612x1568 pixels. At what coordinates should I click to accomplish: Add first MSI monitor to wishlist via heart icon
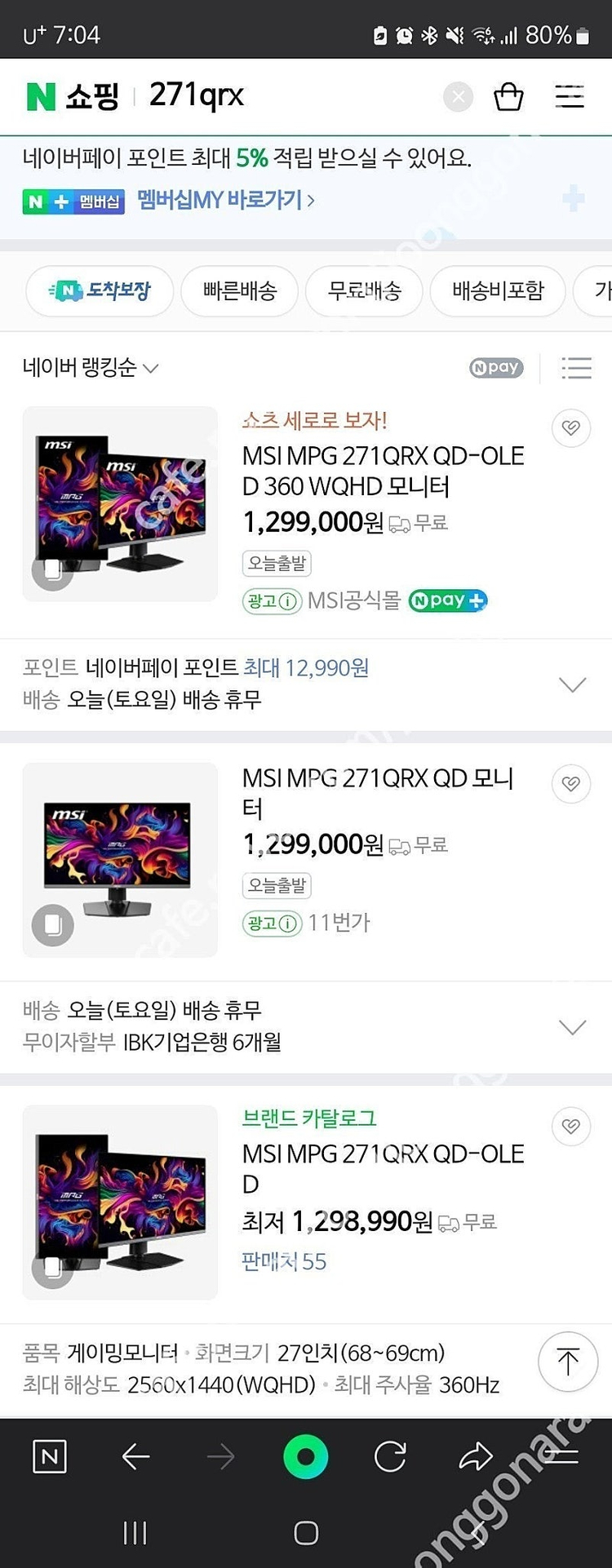click(571, 427)
